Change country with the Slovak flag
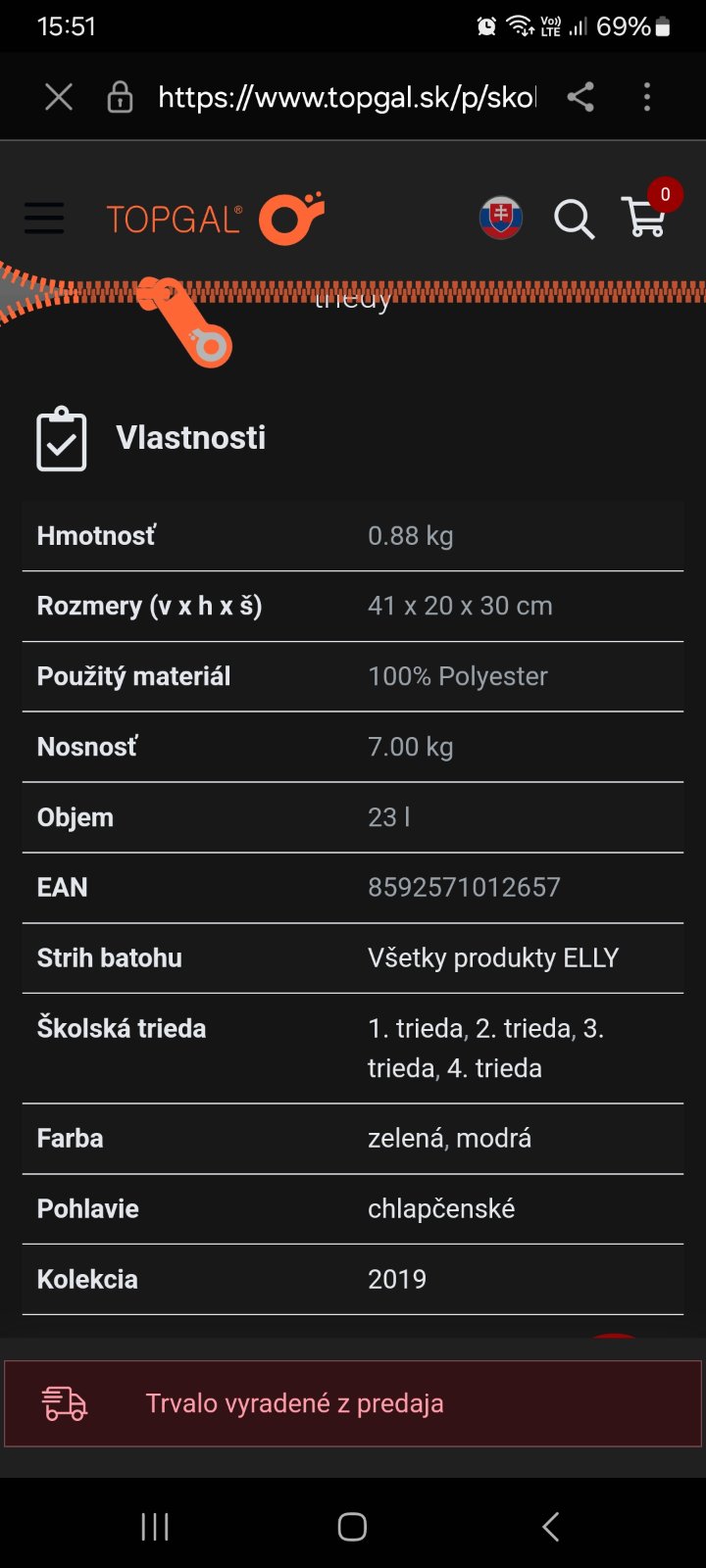The height and width of the screenshot is (1568, 706). (501, 218)
